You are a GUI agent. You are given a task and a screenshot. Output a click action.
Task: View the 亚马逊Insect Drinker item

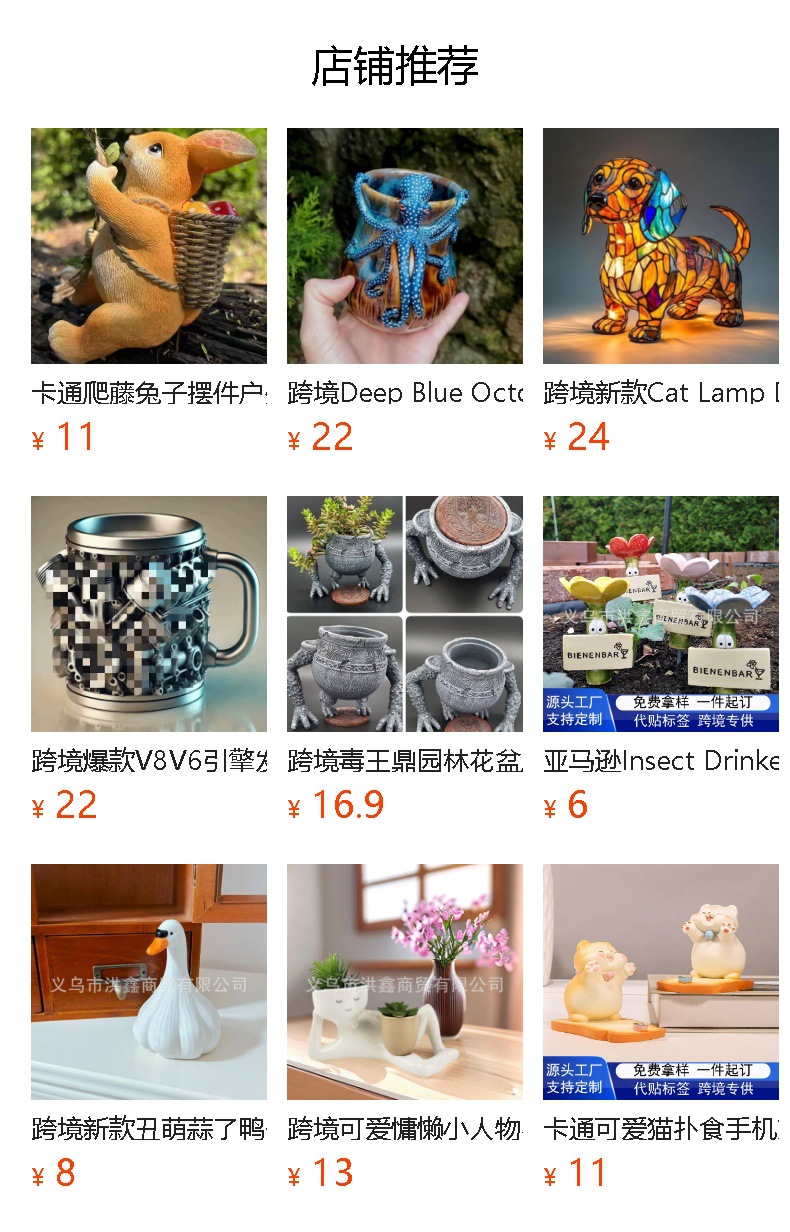(x=660, y=614)
